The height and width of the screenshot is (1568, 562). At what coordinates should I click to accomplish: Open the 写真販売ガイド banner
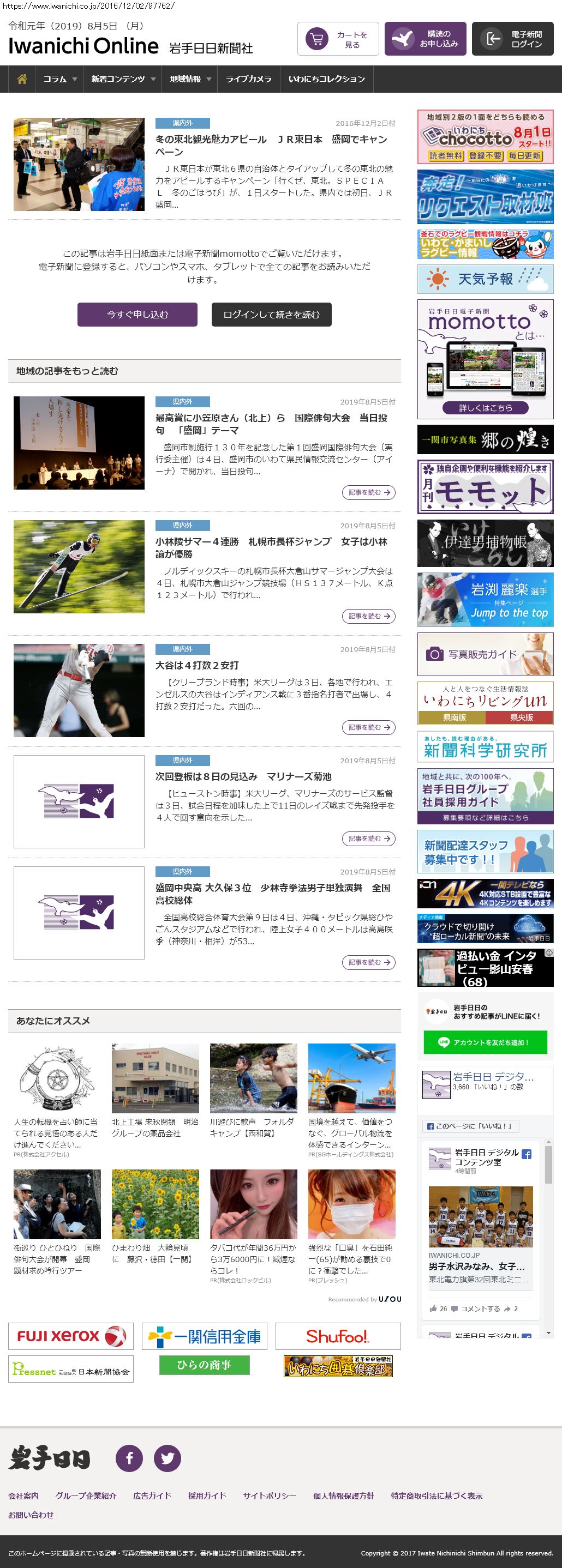tap(485, 654)
